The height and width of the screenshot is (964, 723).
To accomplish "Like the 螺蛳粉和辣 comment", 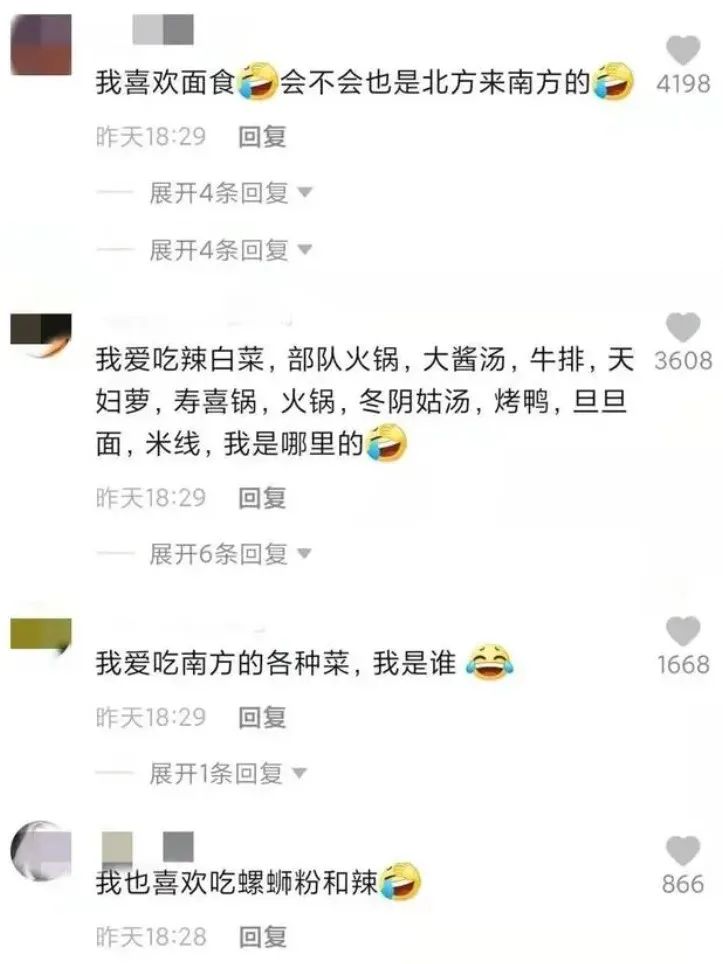I will tap(684, 851).
